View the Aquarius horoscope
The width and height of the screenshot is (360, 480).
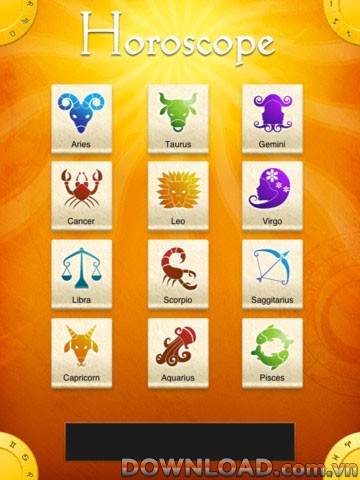click(178, 353)
